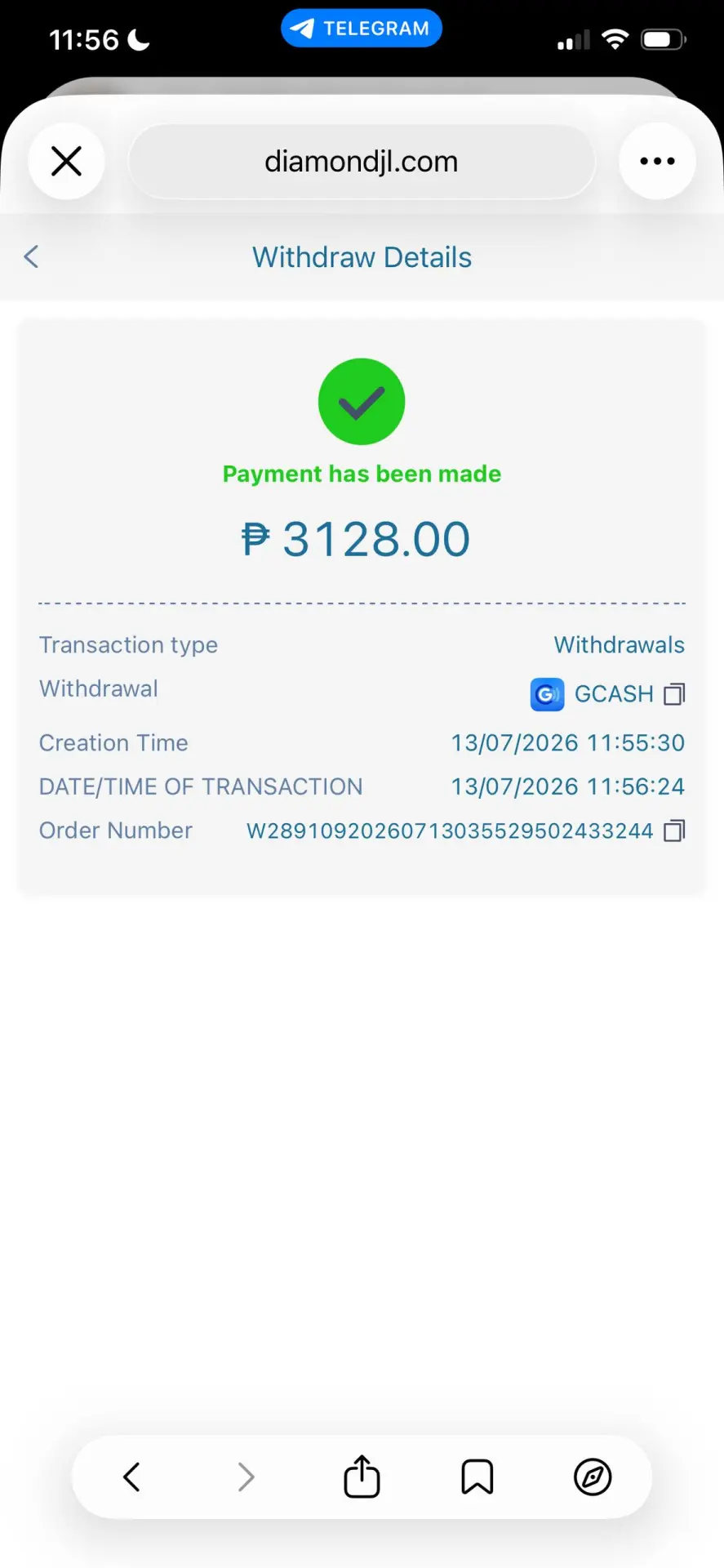
Task: Share this page via share icon
Action: pyautogui.click(x=362, y=1476)
